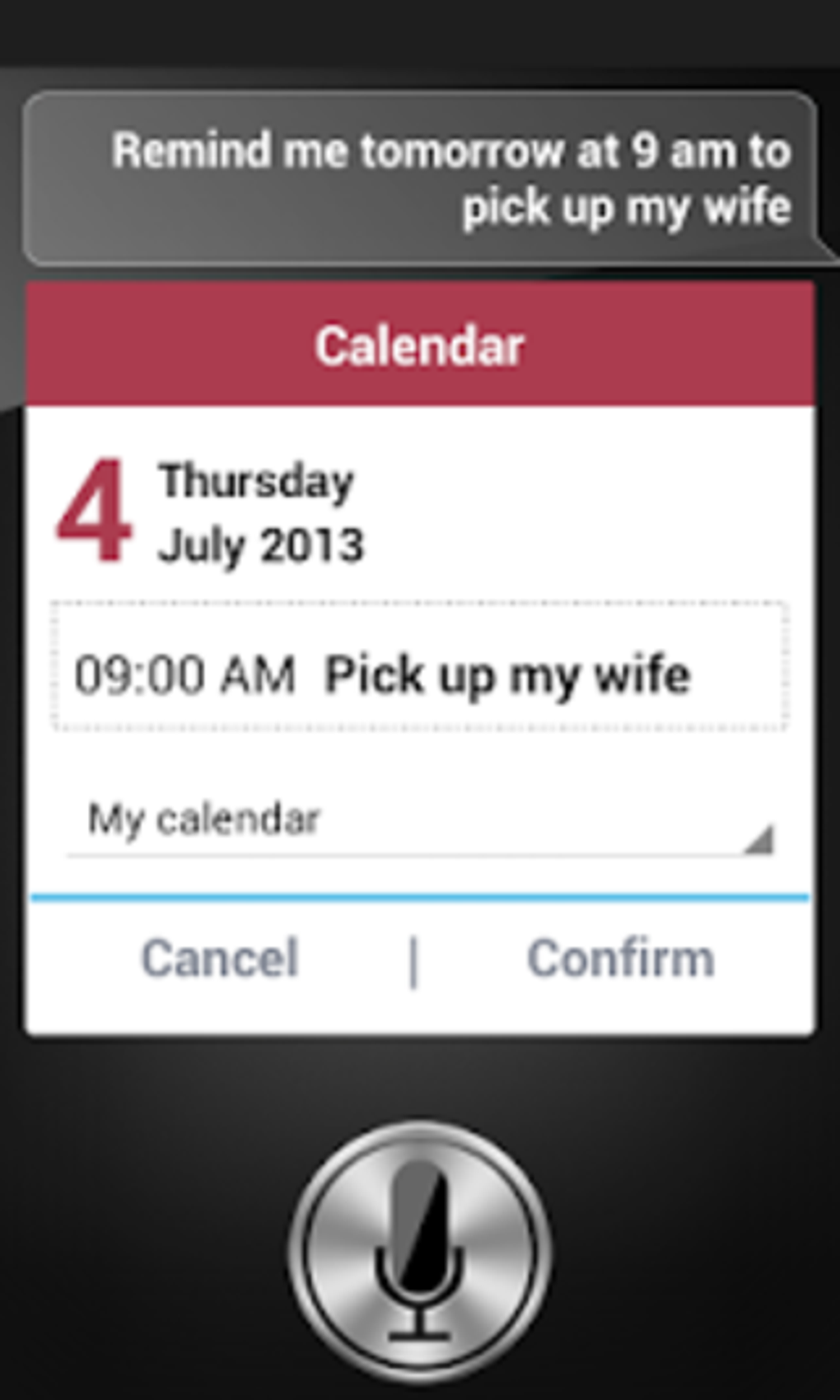Edit the 09:00 AM Pick up my wife entry
Viewport: 840px width, 1400px height.
pyautogui.click(x=420, y=666)
